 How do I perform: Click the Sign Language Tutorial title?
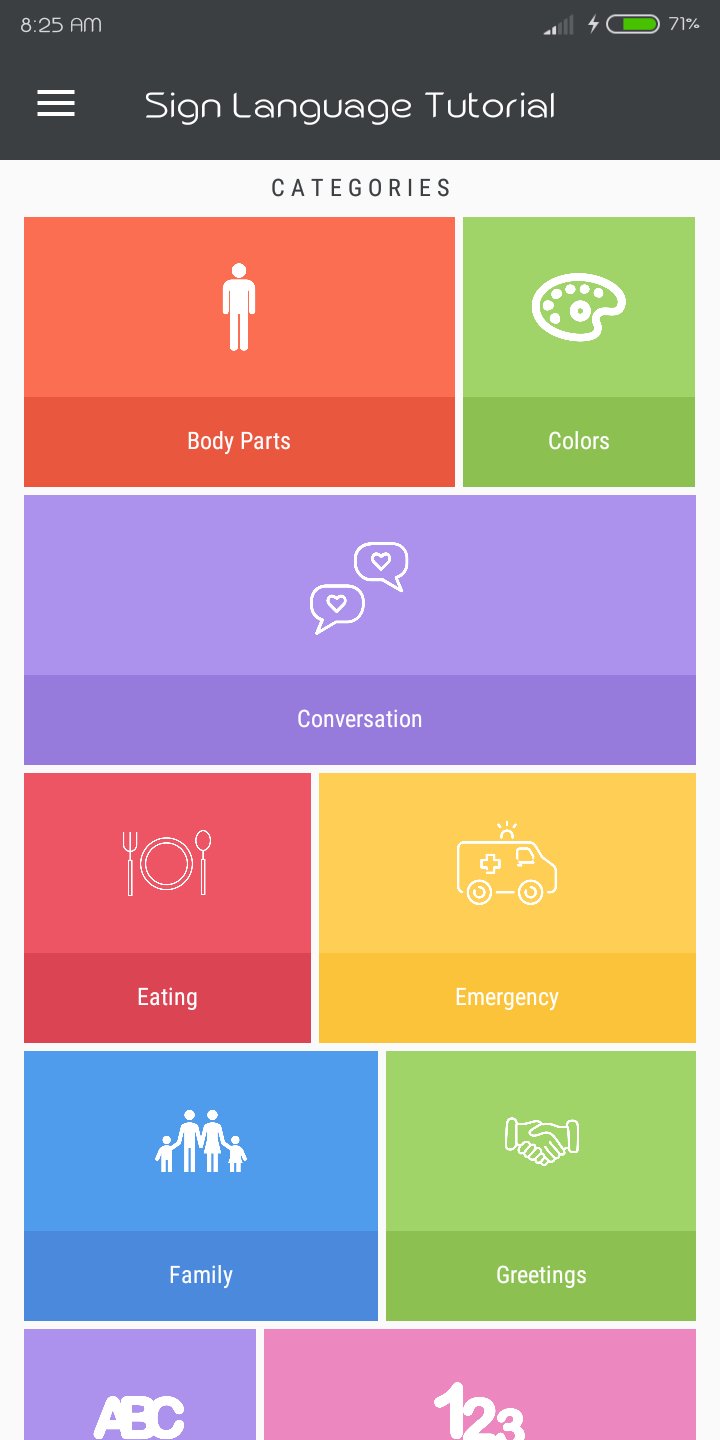click(351, 104)
